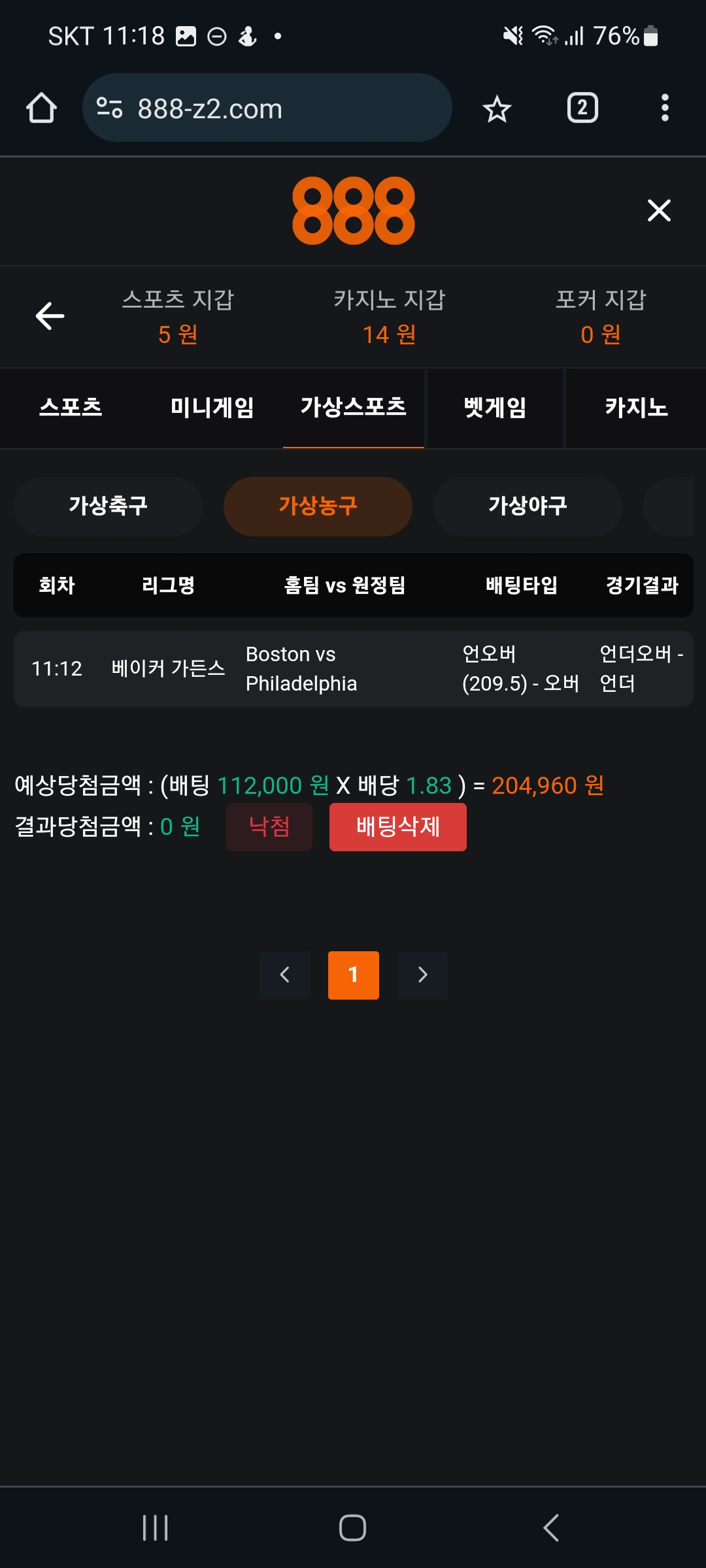706x1568 pixels.
Task: Delete the bet with 배팅삭제
Action: [397, 827]
